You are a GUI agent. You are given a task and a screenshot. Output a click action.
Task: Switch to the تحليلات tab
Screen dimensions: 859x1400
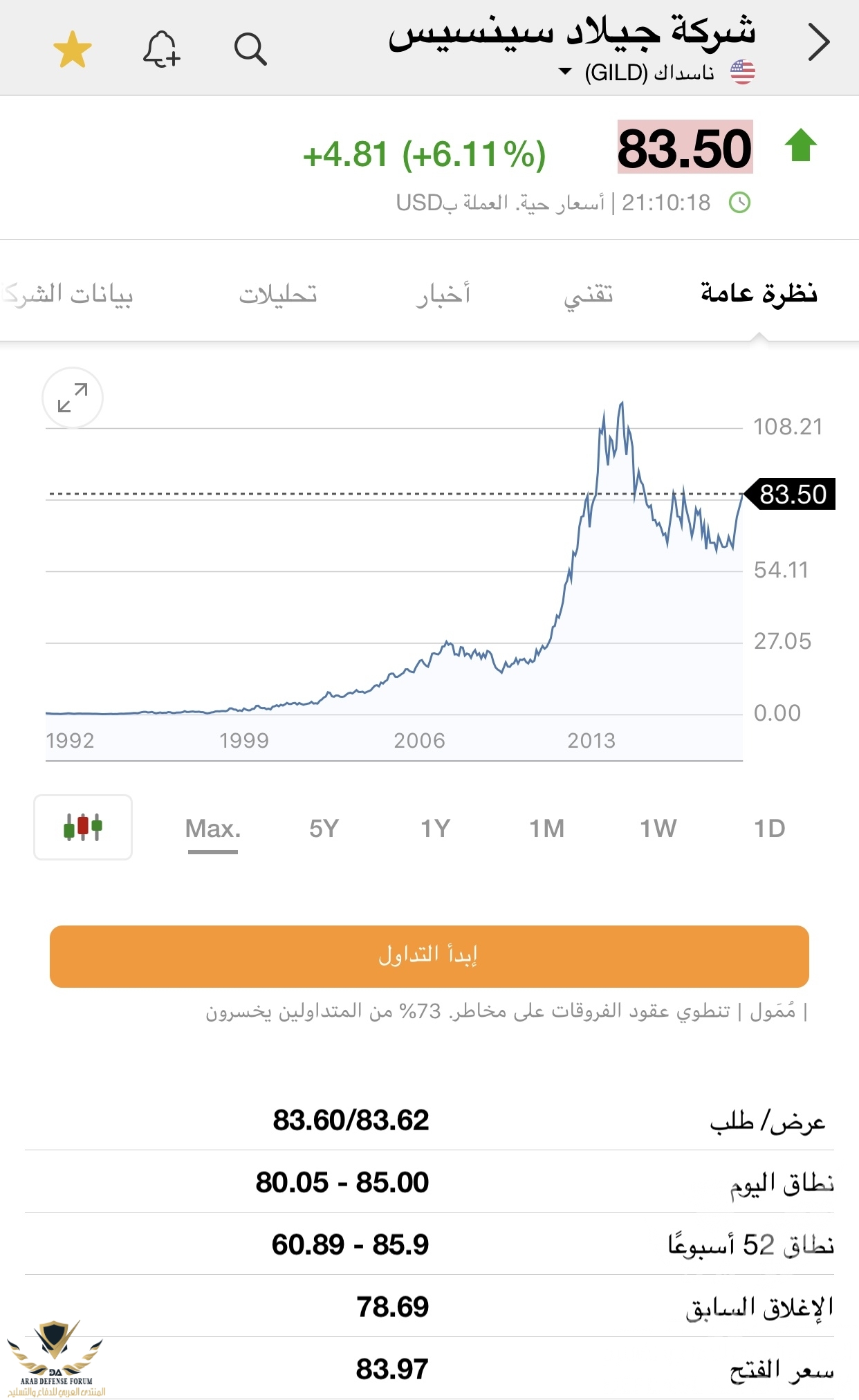pyautogui.click(x=278, y=295)
